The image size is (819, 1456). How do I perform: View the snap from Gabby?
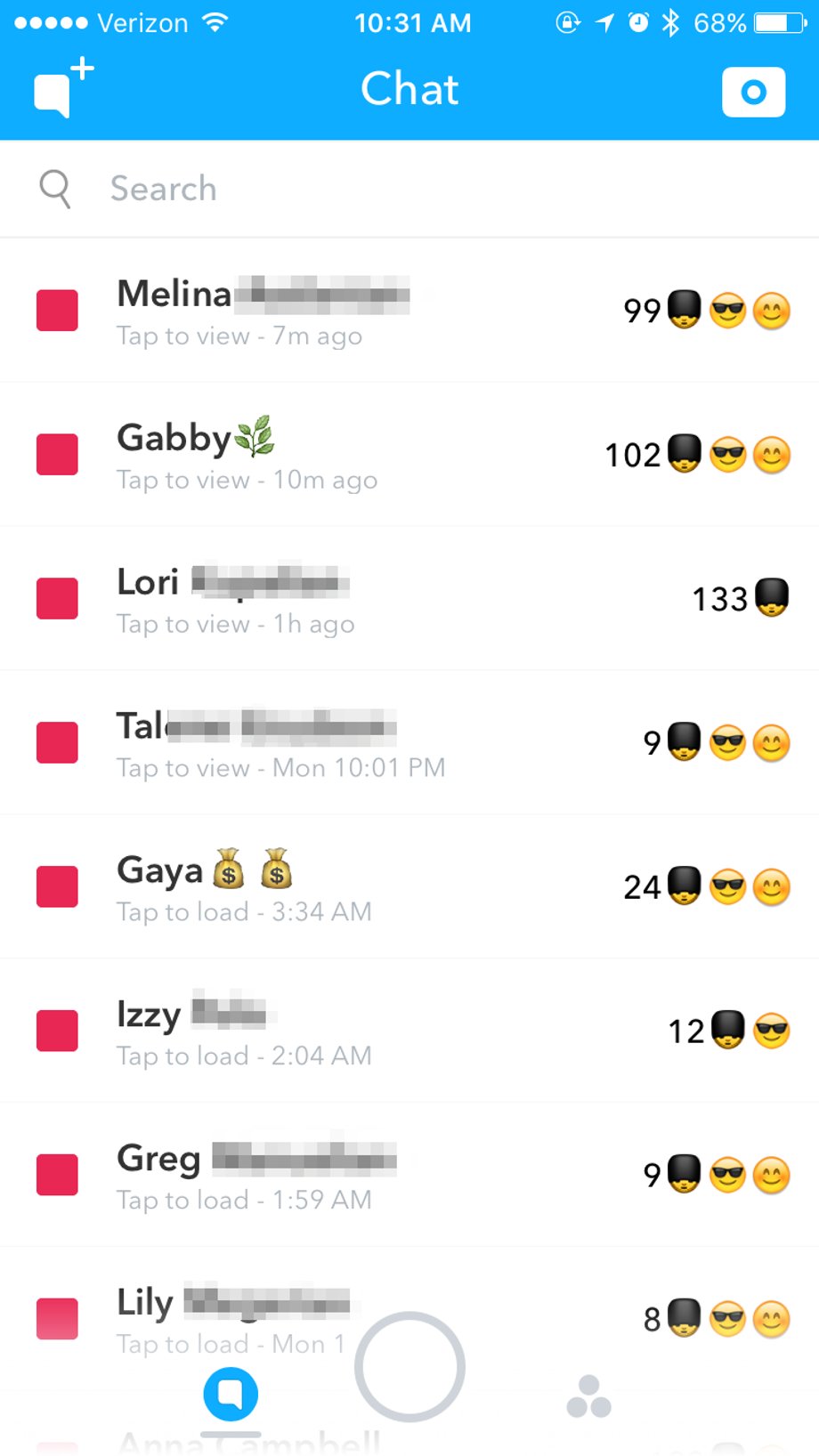[267, 455]
